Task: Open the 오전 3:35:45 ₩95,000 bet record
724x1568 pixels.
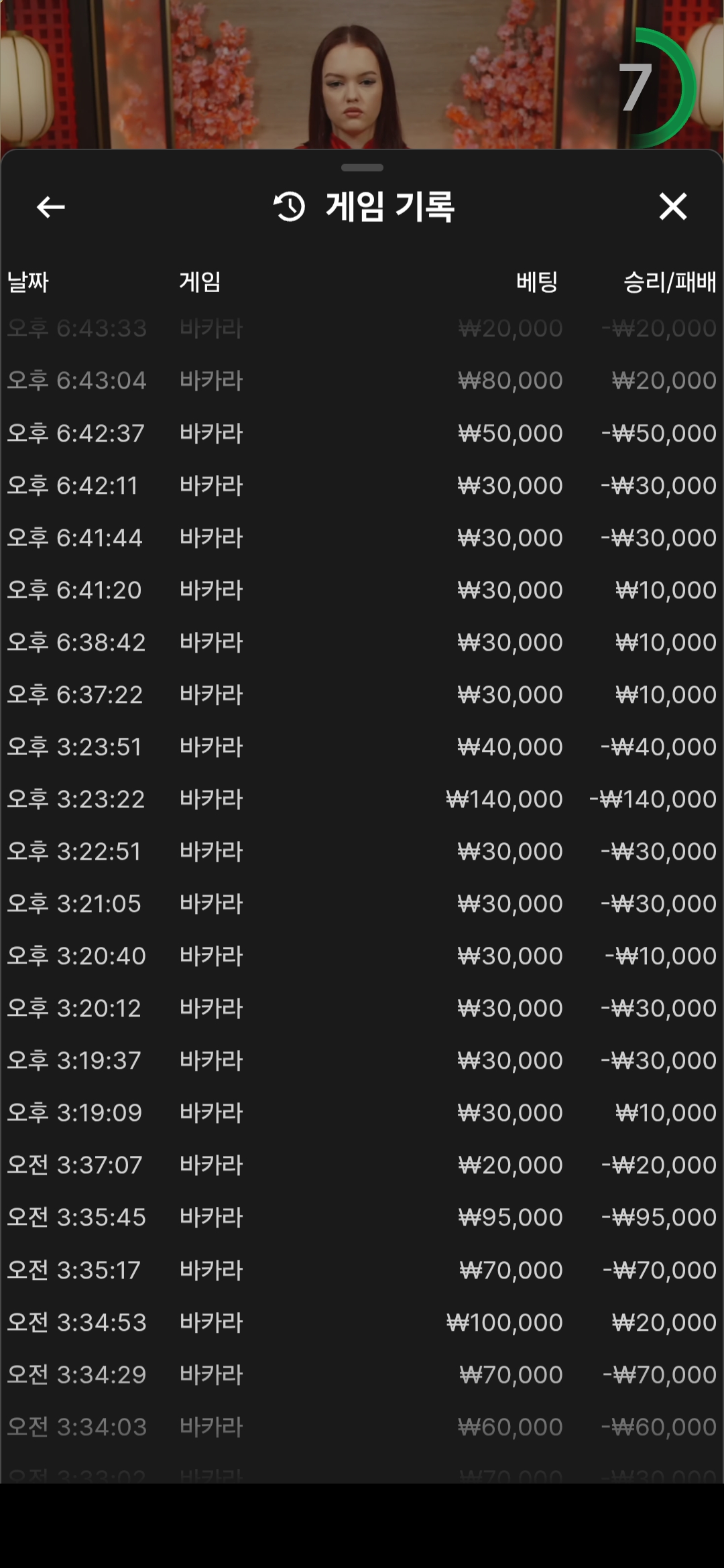Action: click(362, 1217)
